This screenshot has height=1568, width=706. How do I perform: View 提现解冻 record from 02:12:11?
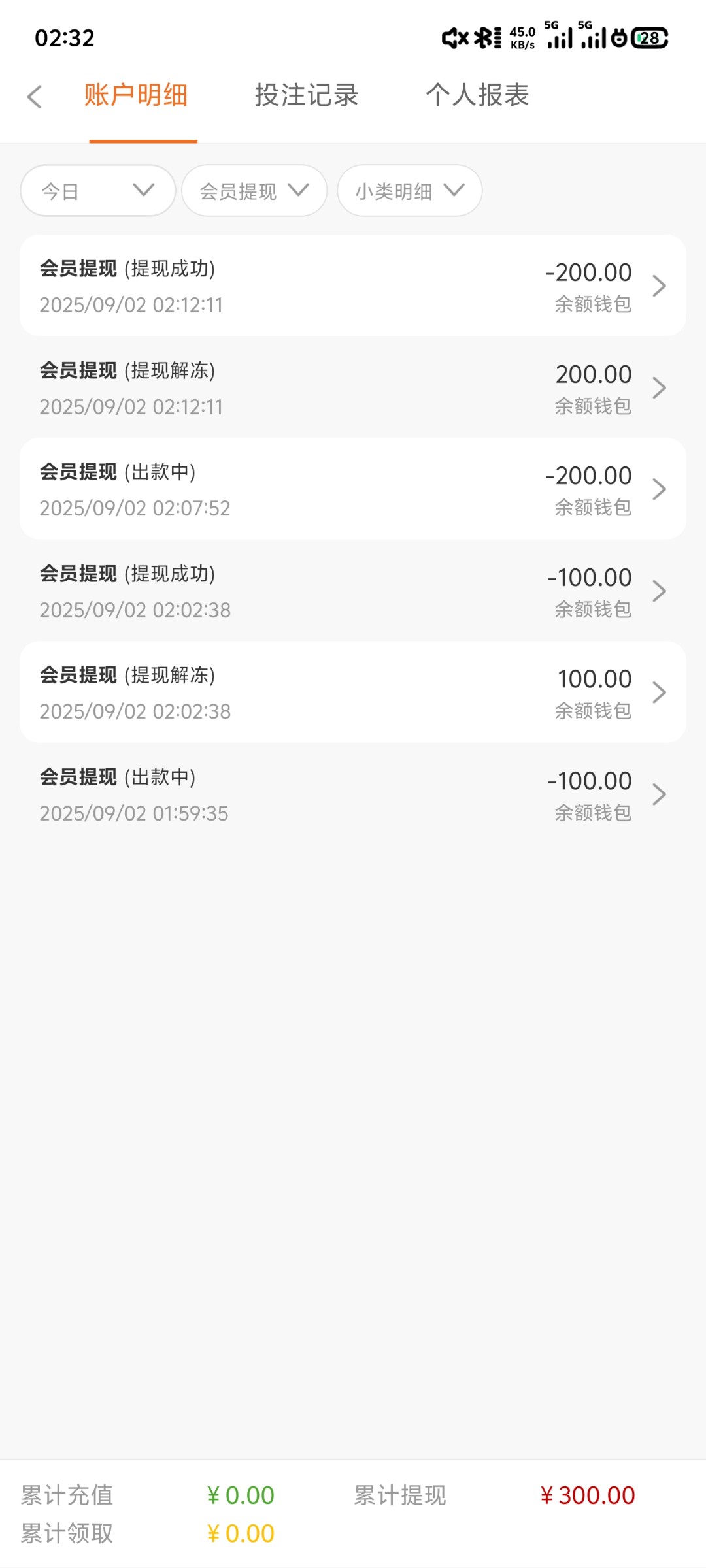353,388
